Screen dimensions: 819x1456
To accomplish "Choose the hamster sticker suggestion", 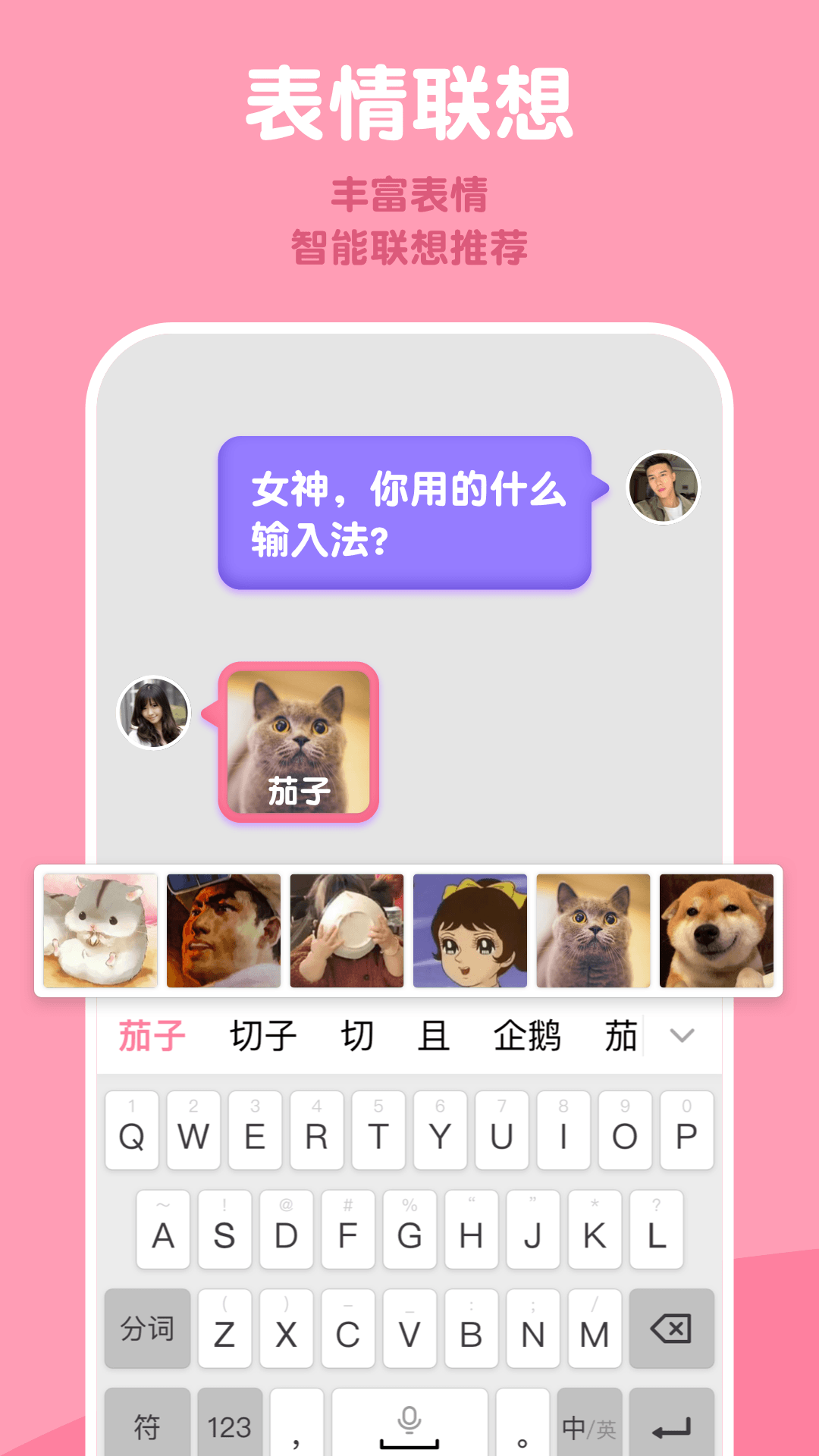I will pos(99,930).
